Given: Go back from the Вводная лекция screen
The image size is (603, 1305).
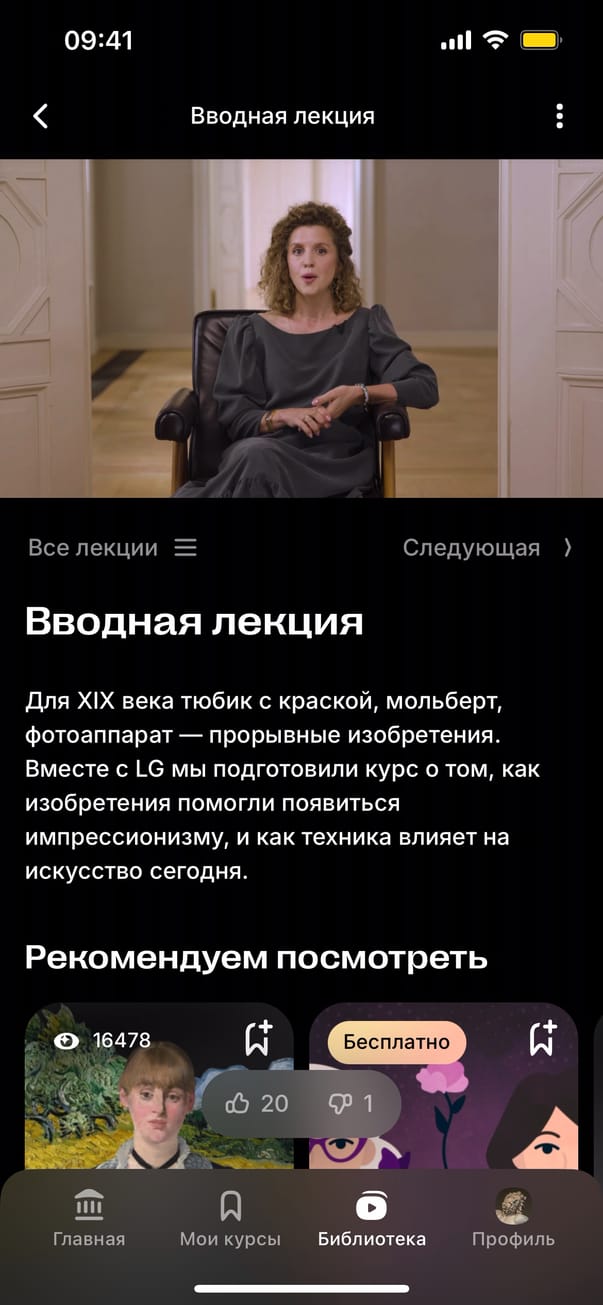Looking at the screenshot, I should [x=40, y=116].
